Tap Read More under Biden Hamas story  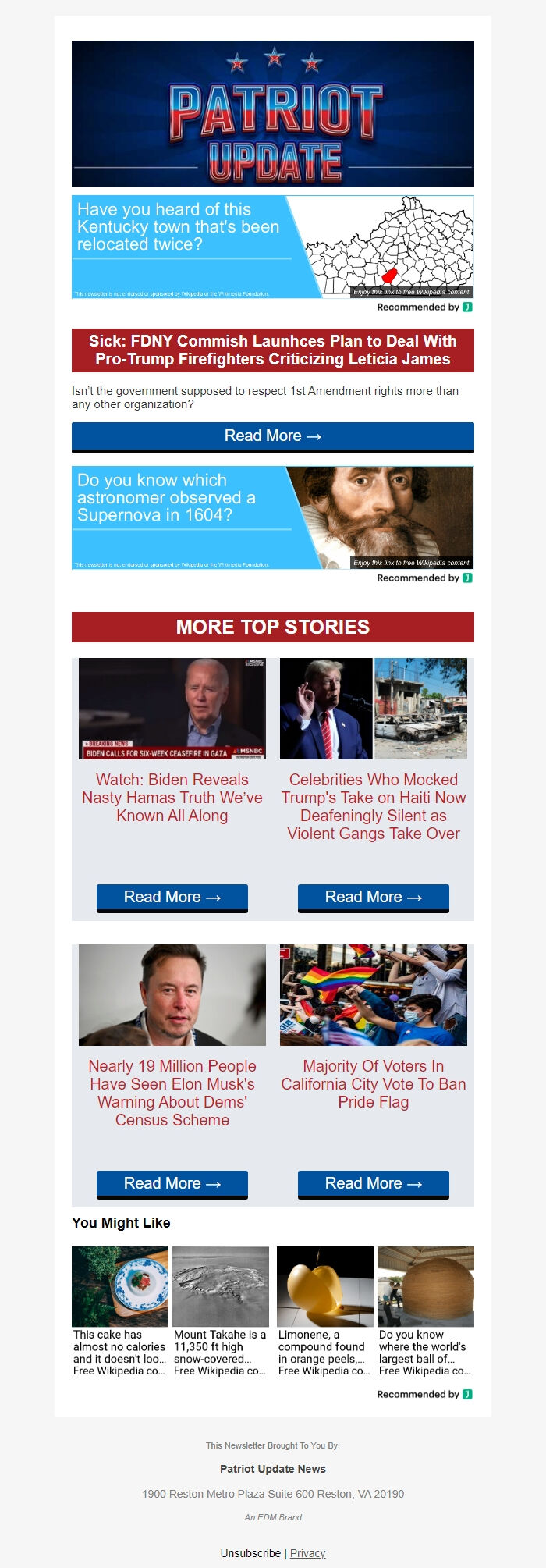tap(172, 898)
